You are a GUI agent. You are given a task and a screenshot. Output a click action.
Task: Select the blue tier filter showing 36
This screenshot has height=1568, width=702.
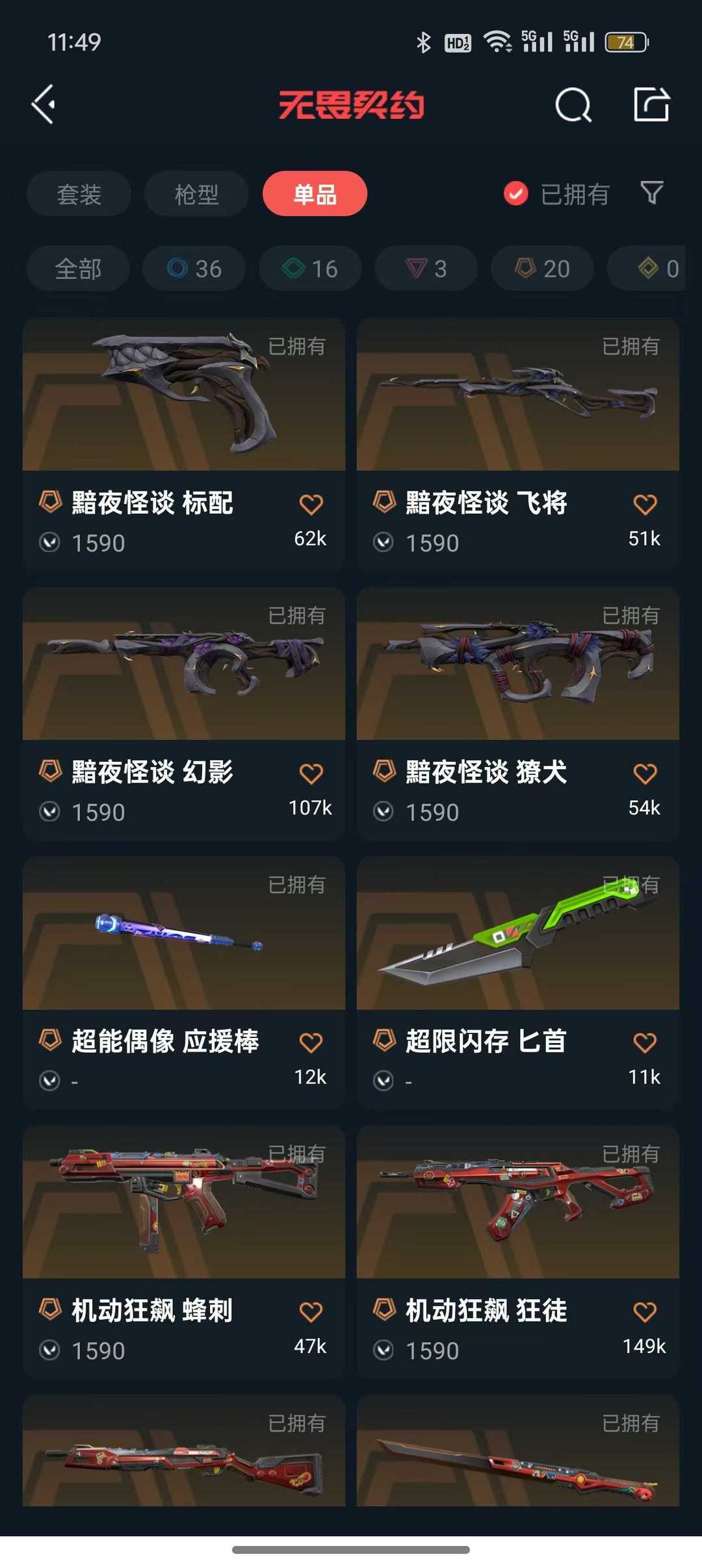coord(193,268)
